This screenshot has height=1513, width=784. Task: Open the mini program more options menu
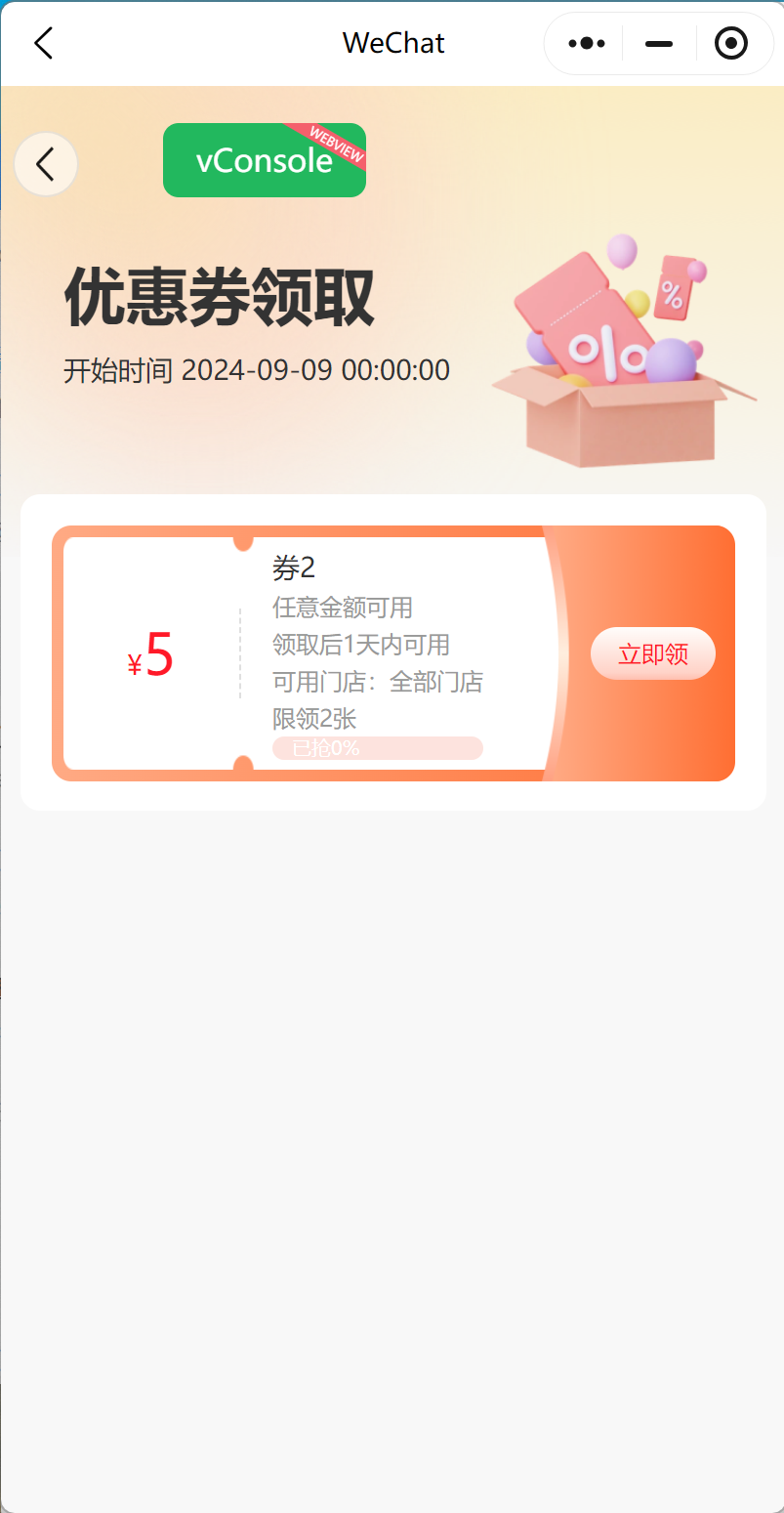[587, 44]
